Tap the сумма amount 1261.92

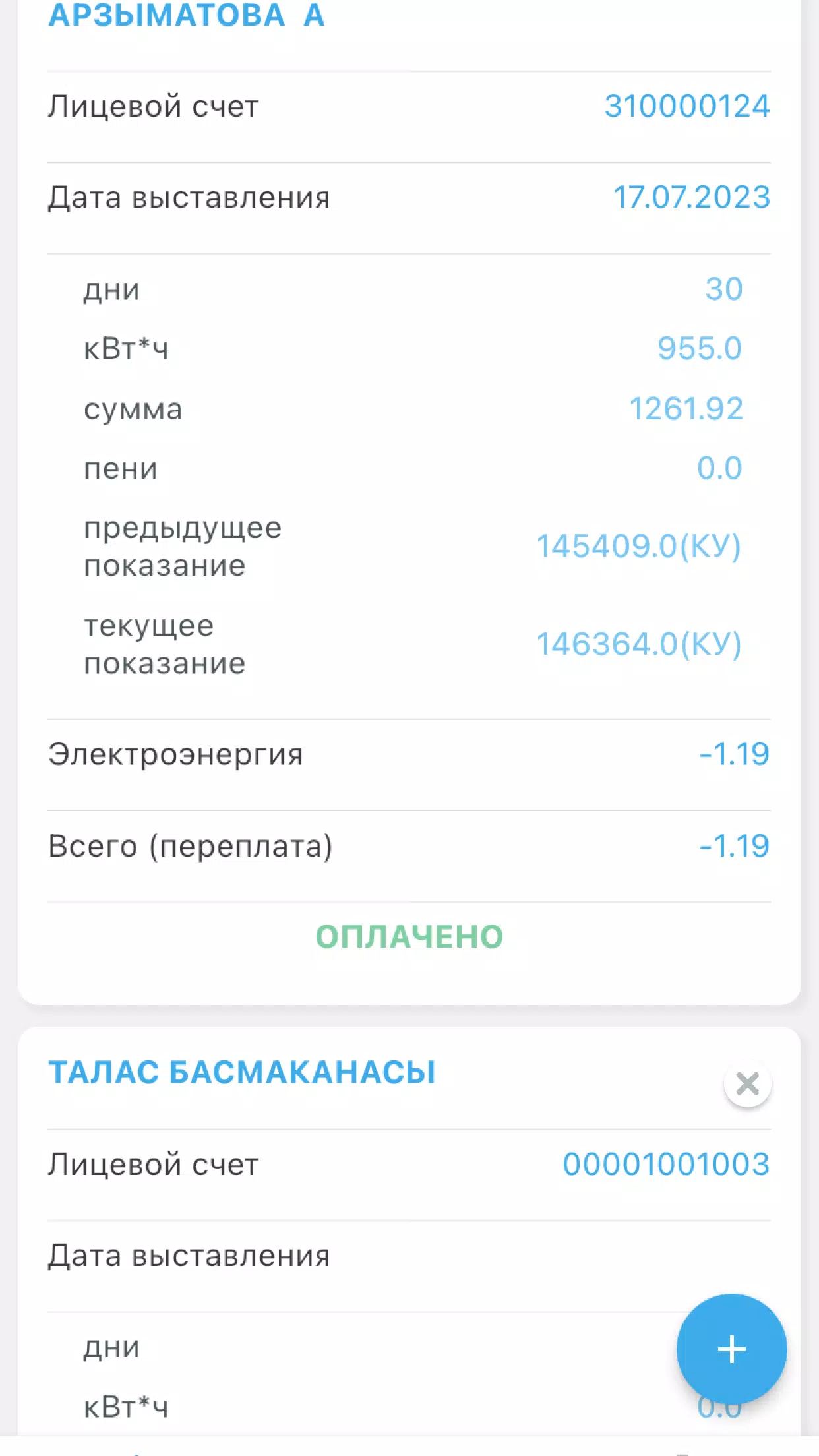click(x=687, y=409)
